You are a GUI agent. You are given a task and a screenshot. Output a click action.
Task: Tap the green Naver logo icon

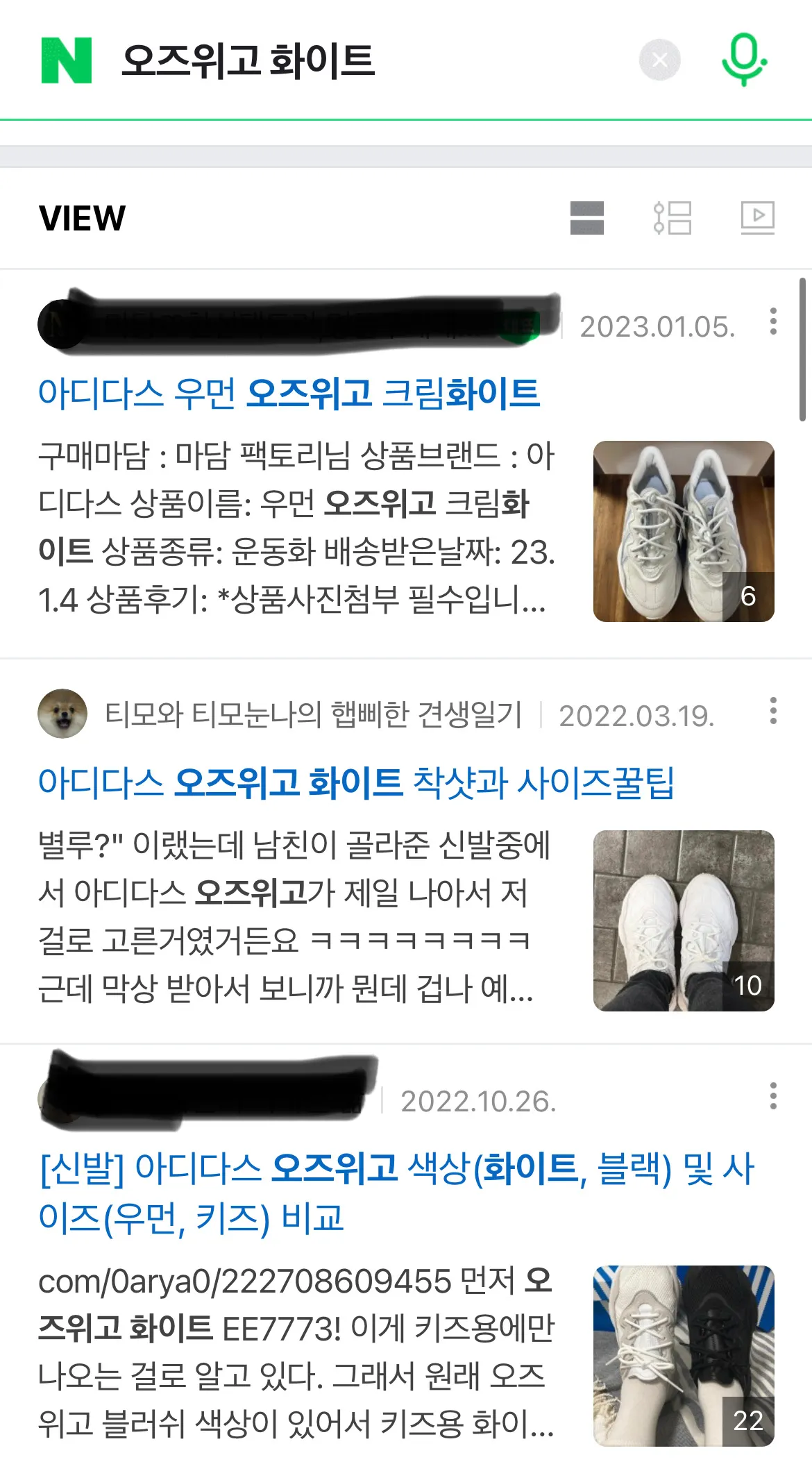pyautogui.click(x=66, y=60)
